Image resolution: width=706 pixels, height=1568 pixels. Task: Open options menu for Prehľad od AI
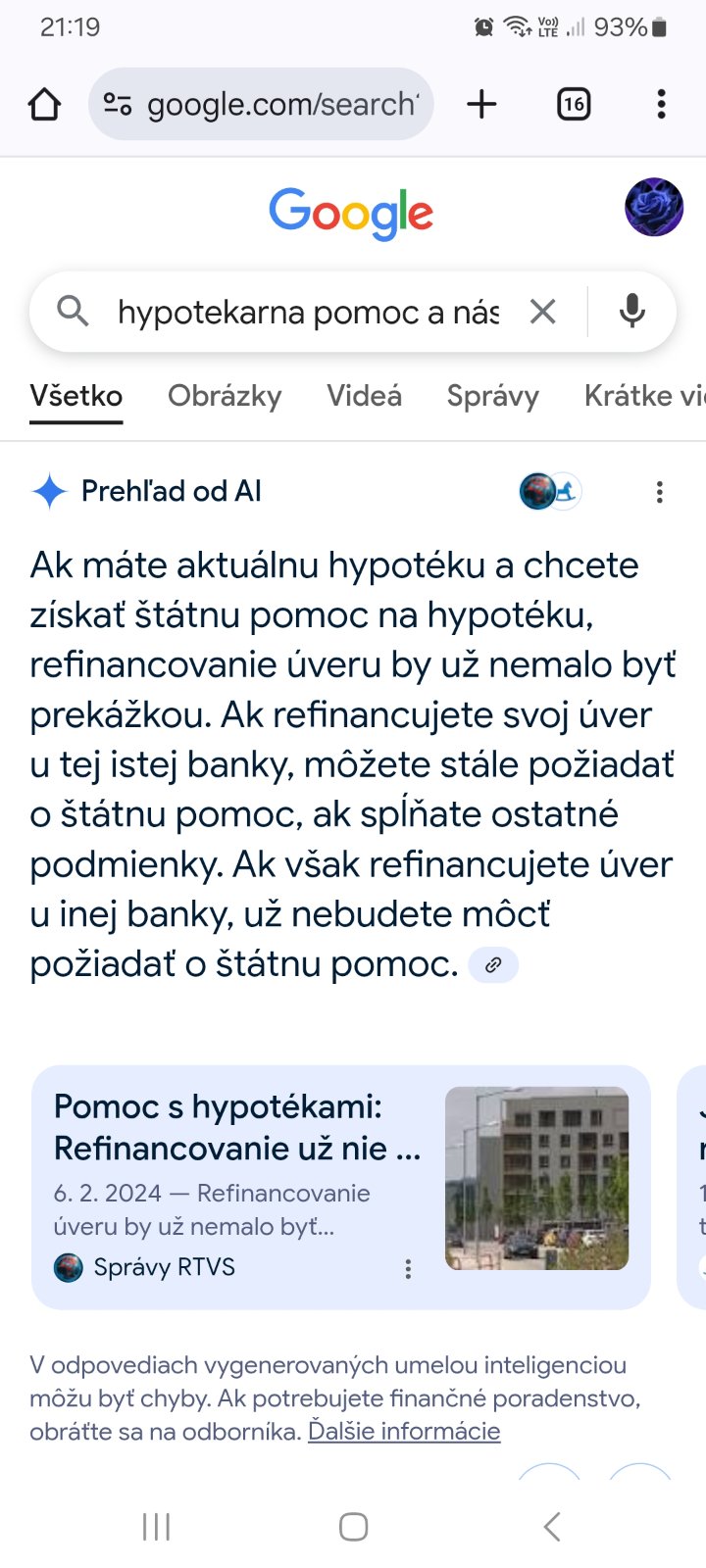click(660, 492)
